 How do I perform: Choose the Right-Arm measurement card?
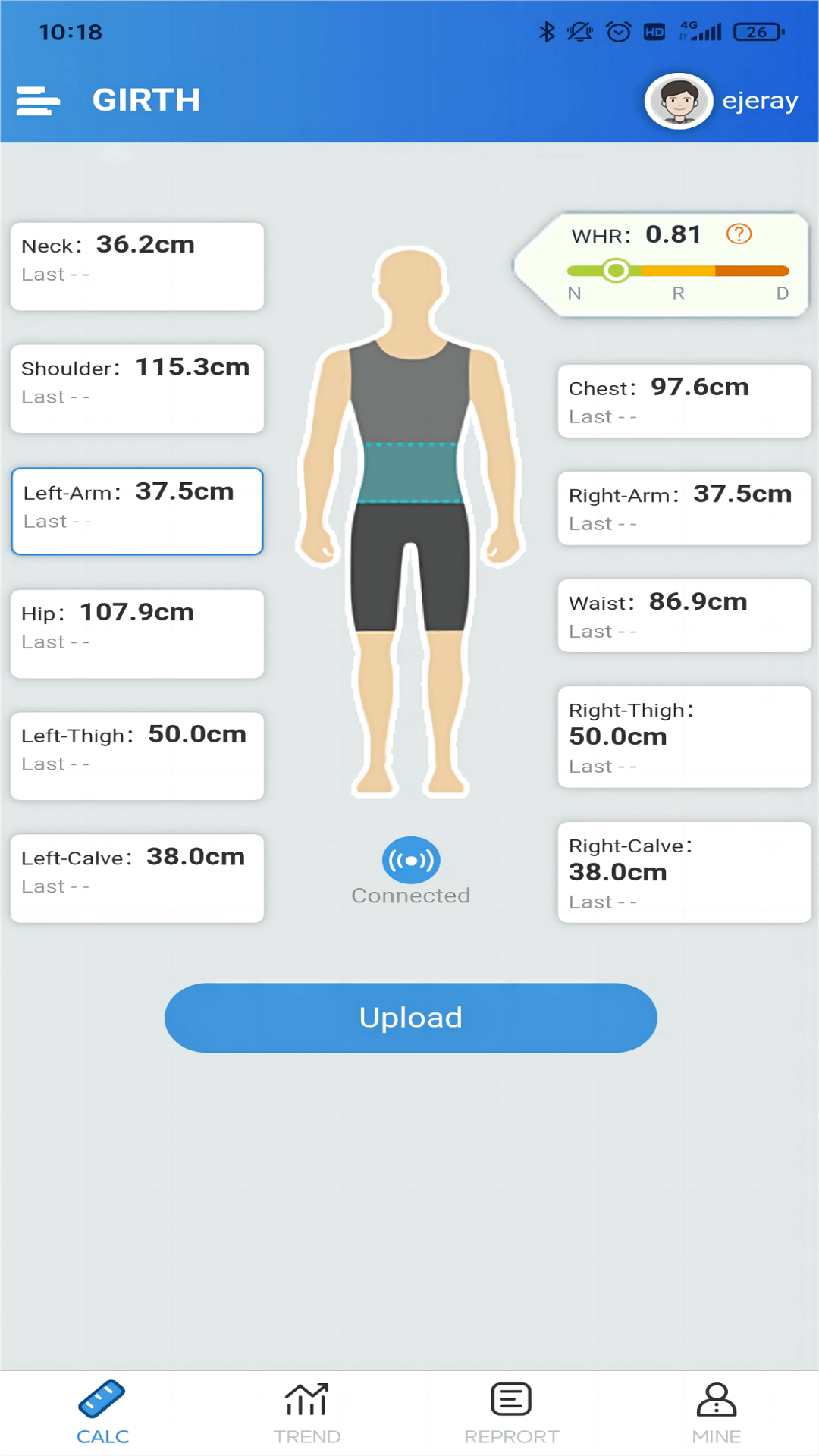point(684,508)
